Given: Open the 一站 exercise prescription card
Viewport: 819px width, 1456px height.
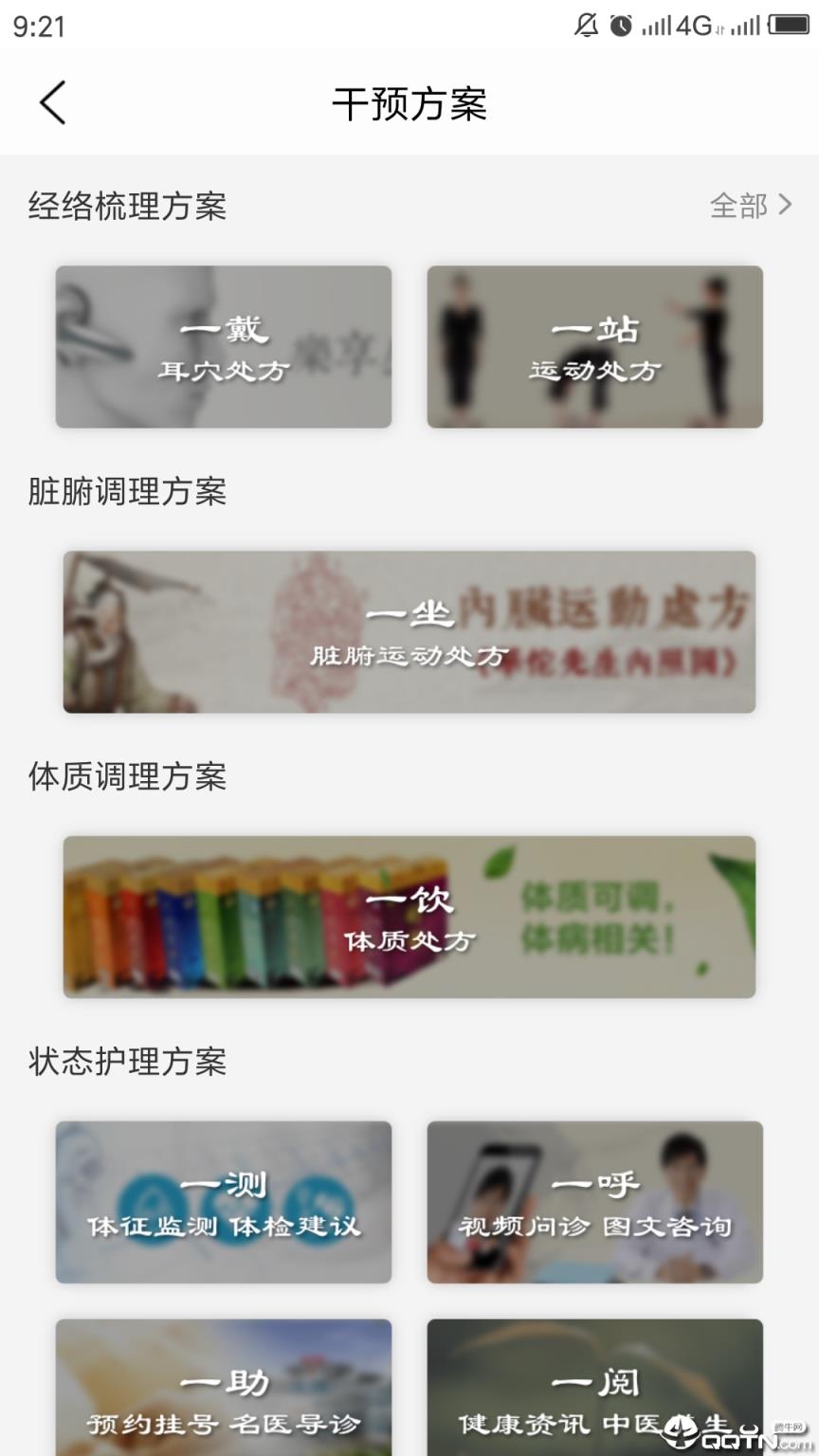Looking at the screenshot, I should click(x=593, y=346).
